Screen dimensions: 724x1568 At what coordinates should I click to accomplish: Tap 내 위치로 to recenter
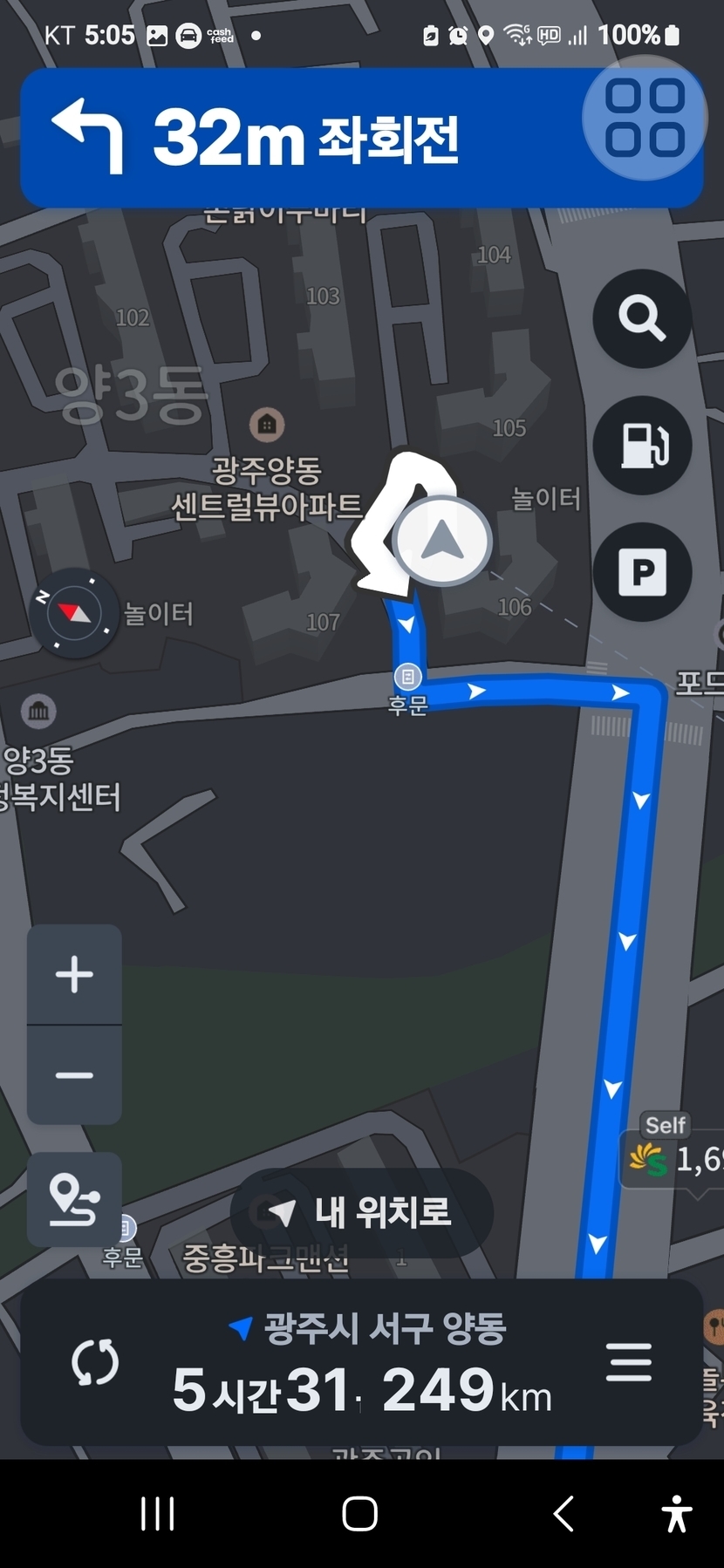click(362, 1212)
